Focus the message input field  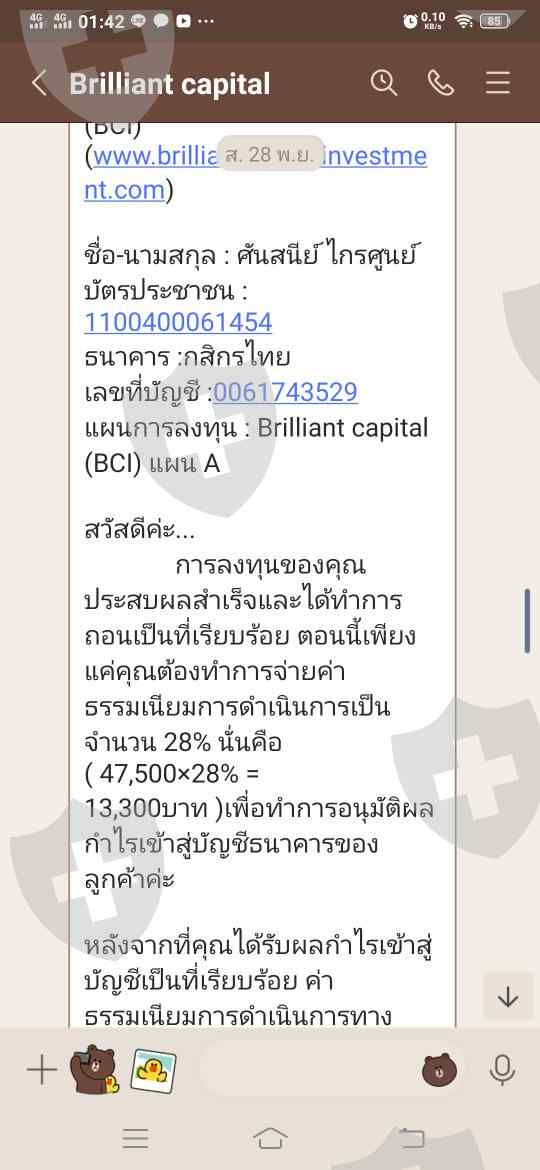pyautogui.click(x=310, y=1071)
